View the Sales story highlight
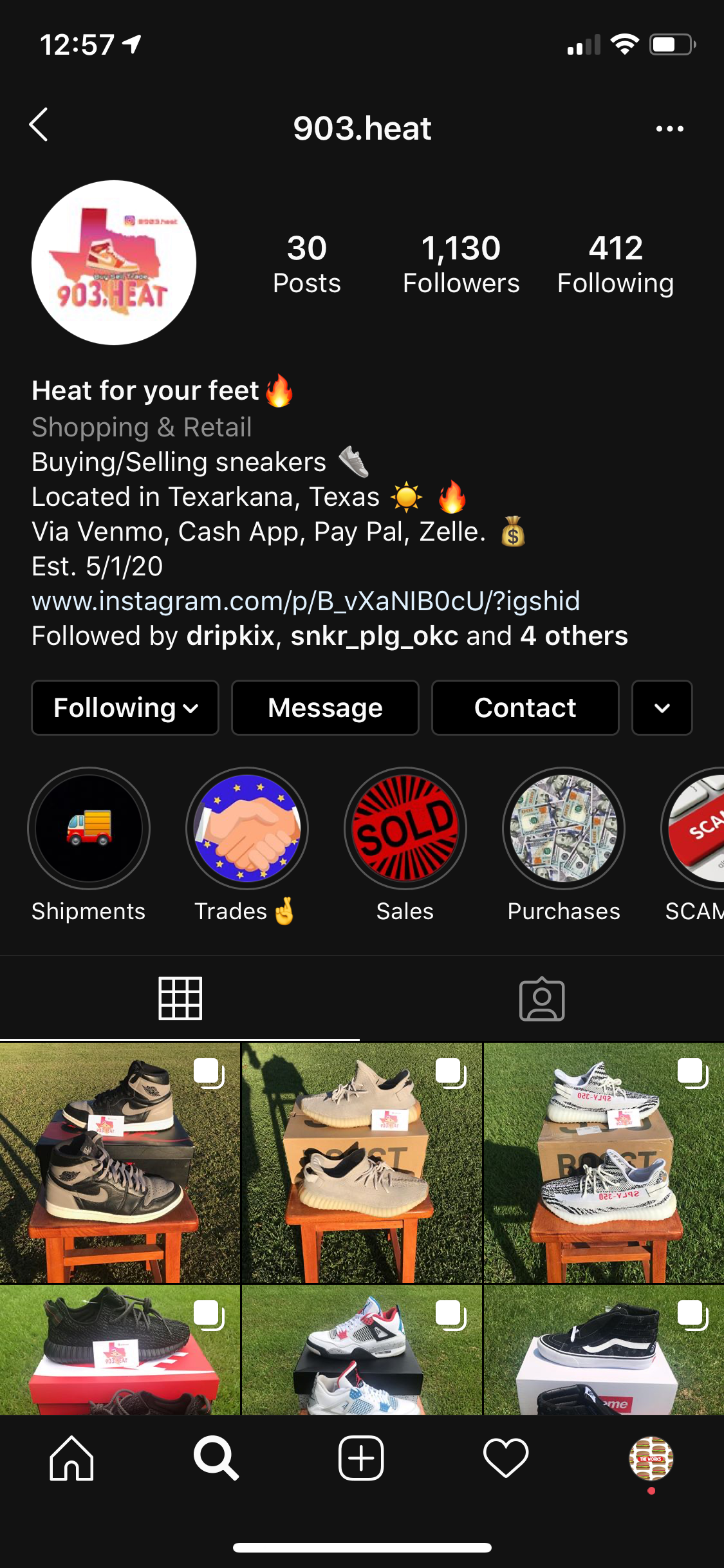The height and width of the screenshot is (1568, 724). (405, 828)
